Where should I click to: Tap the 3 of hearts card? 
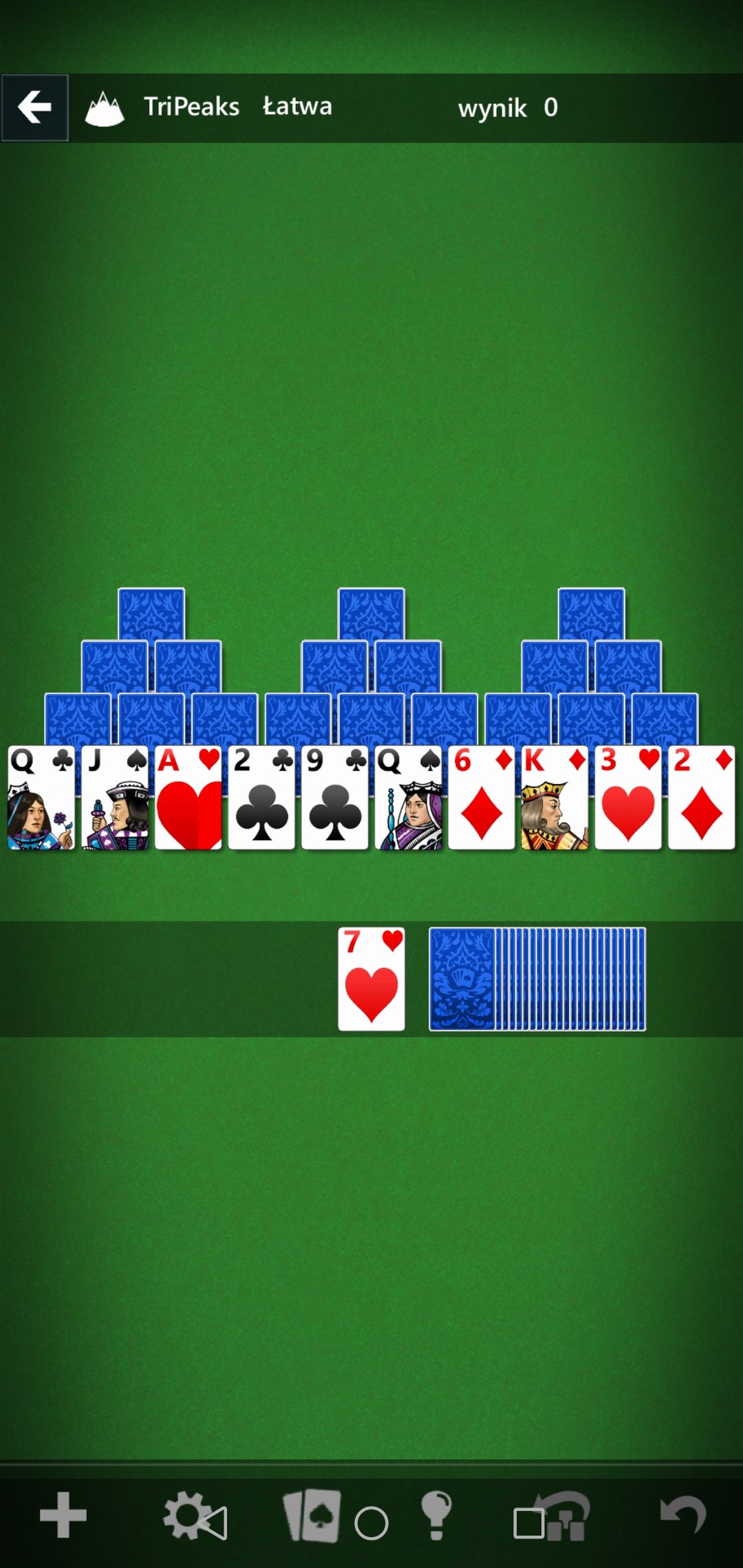coord(628,798)
